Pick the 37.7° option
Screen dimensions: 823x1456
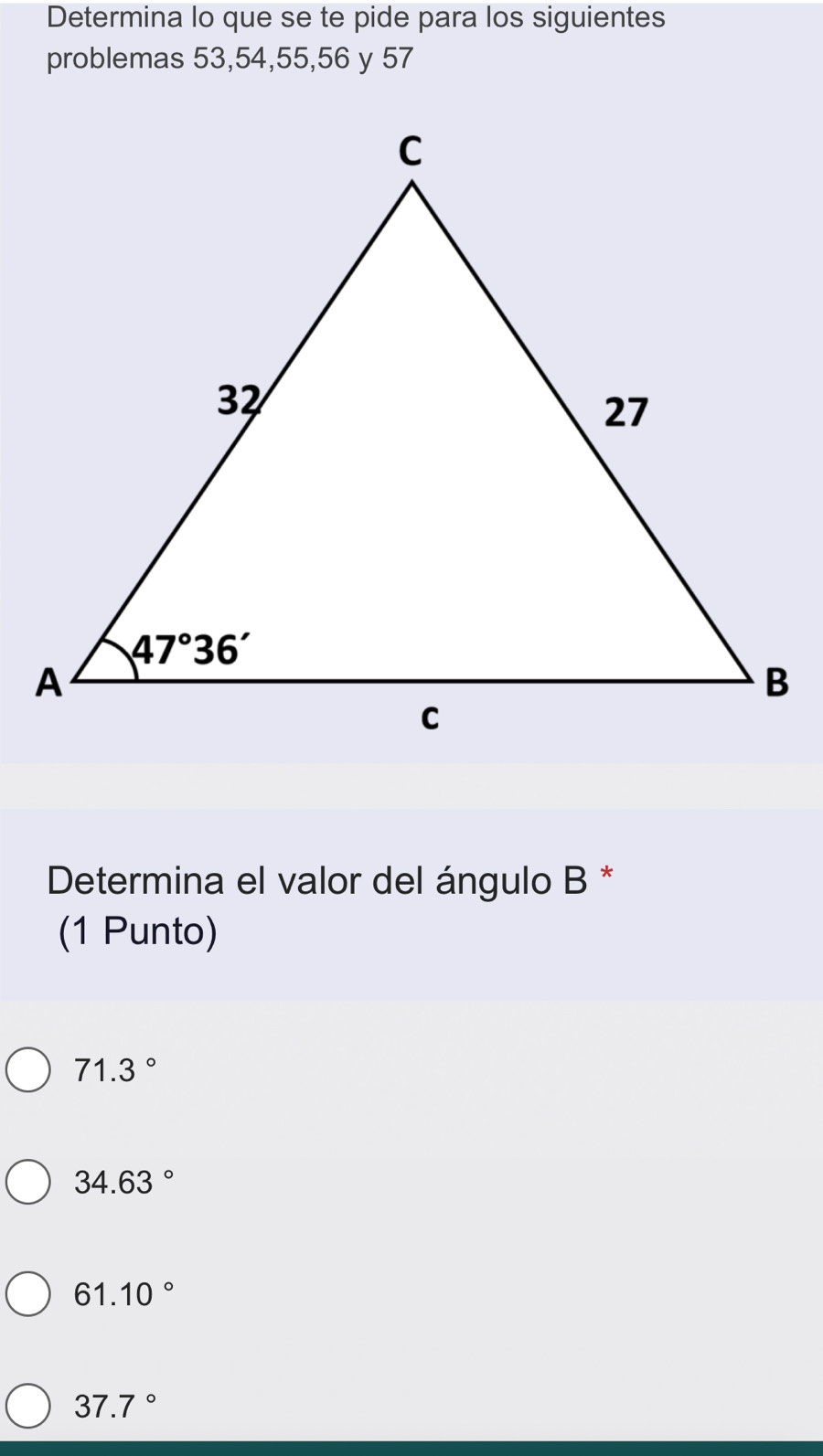(28, 1406)
